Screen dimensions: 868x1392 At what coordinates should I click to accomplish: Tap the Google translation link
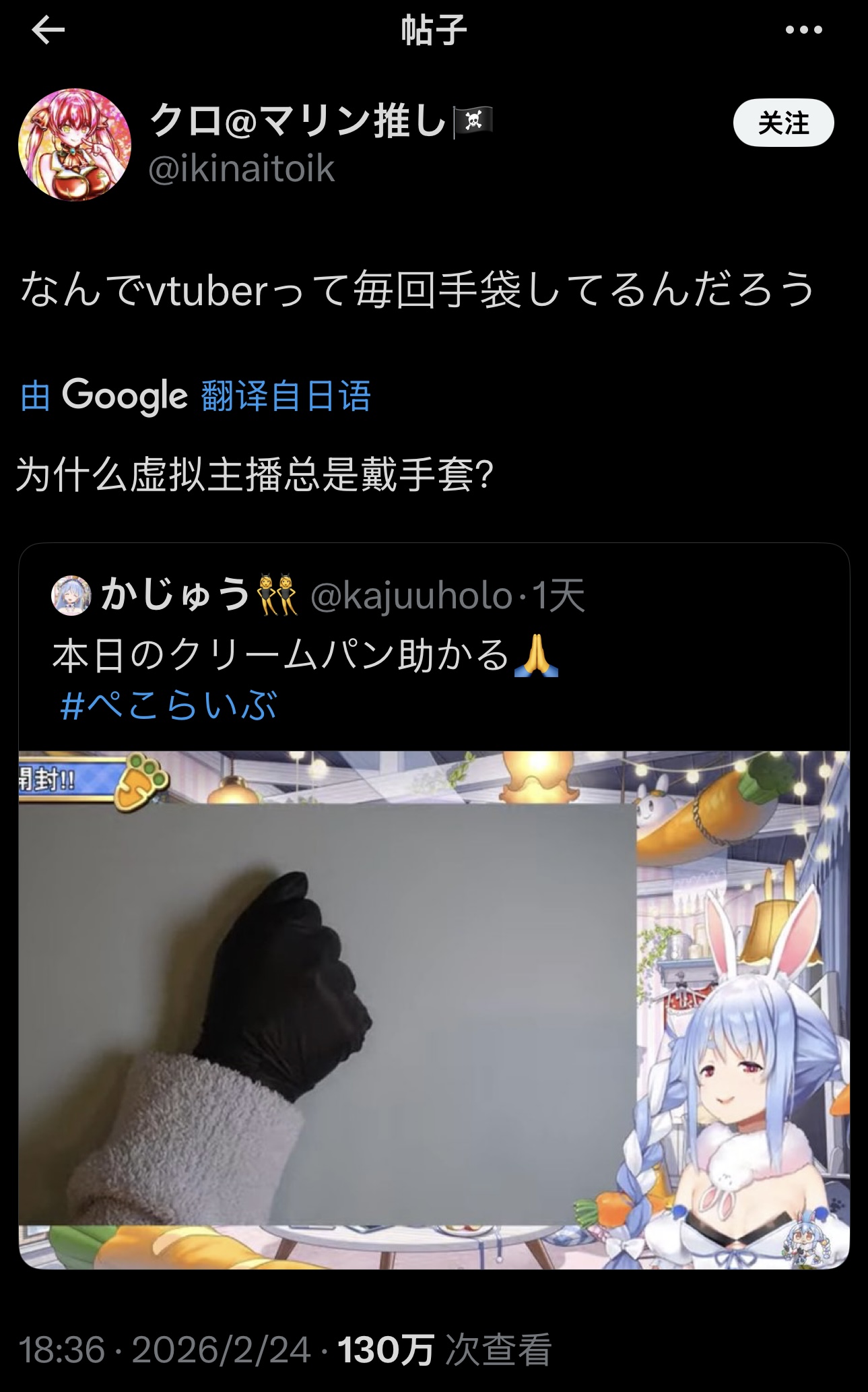195,396
